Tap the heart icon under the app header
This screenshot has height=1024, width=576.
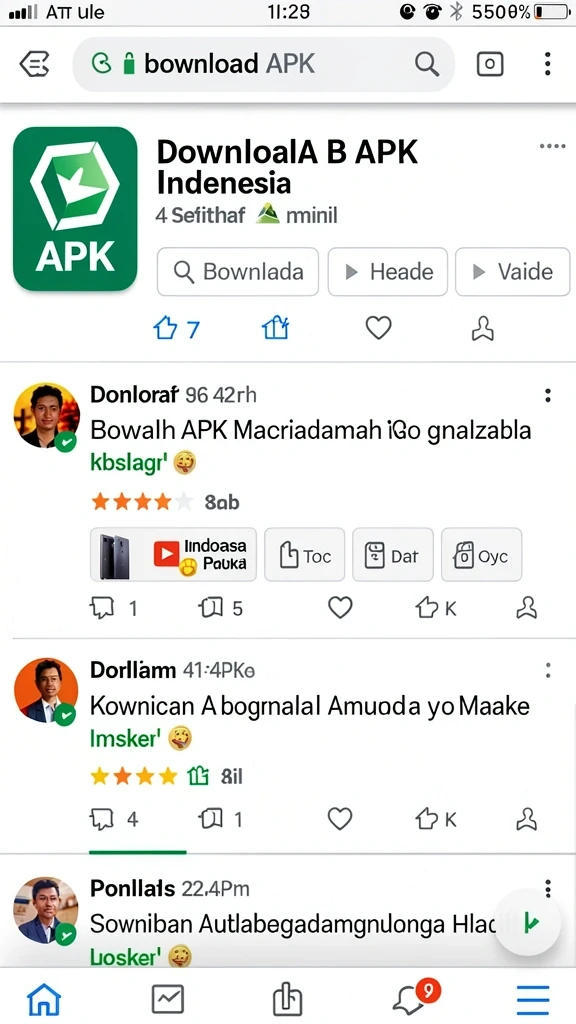pyautogui.click(x=378, y=328)
